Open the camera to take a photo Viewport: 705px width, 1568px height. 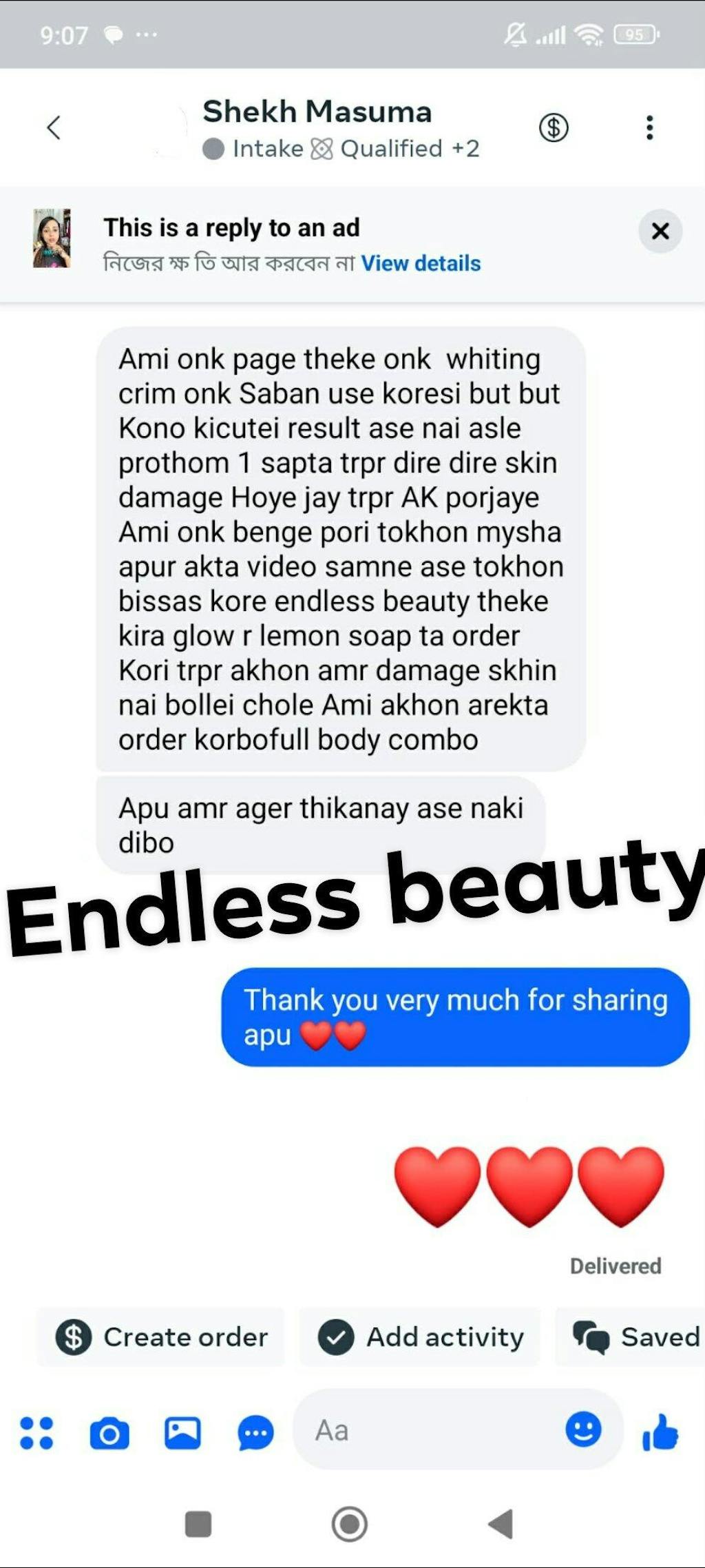109,1434
